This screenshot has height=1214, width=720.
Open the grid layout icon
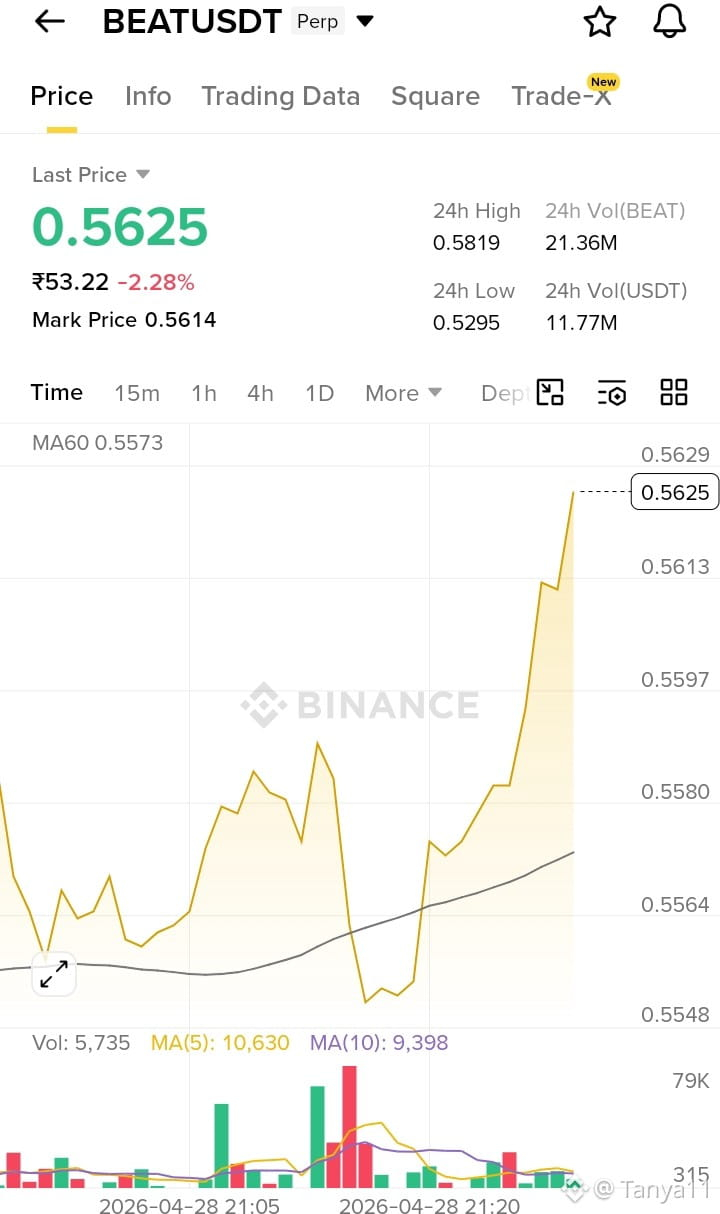[x=674, y=392]
